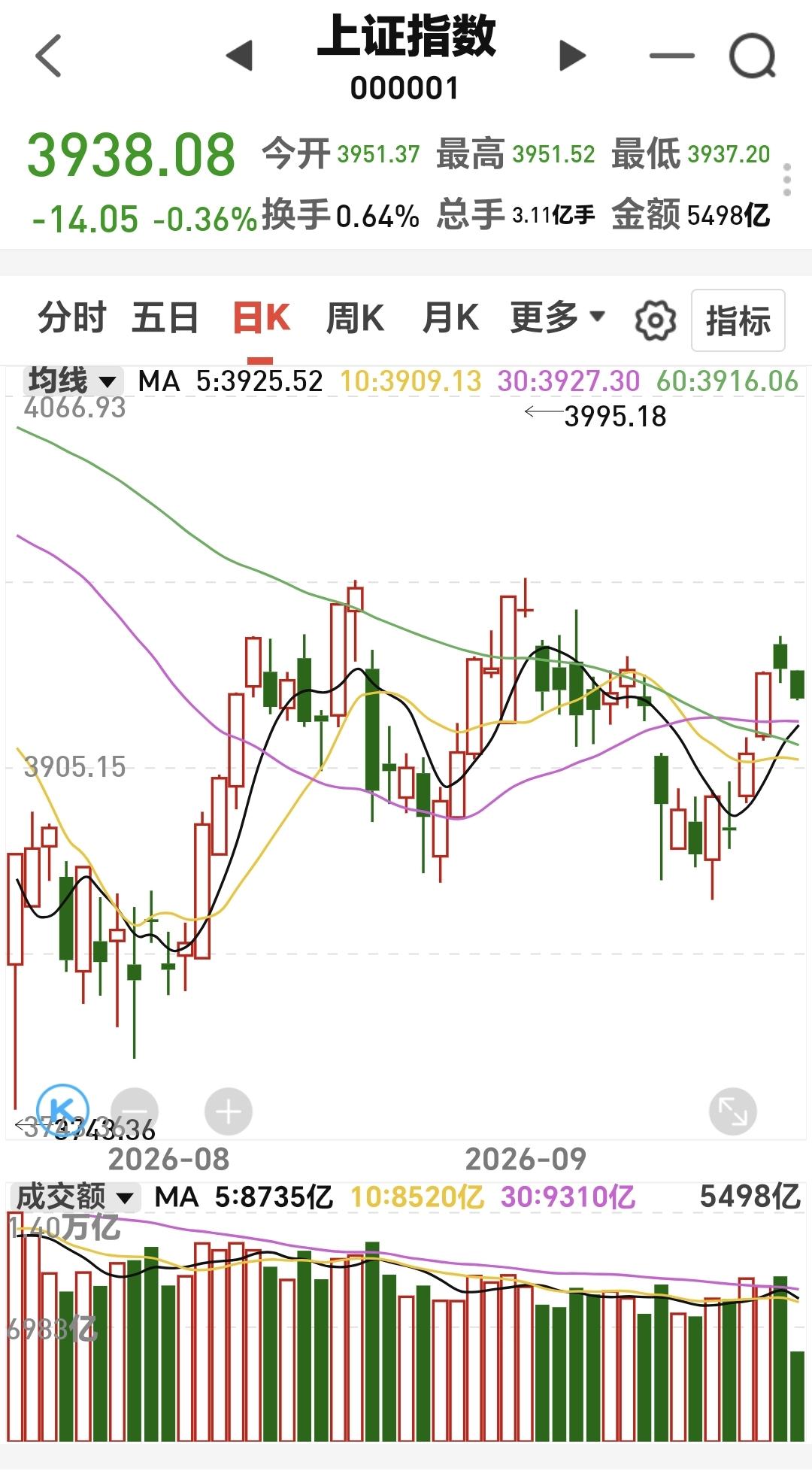
Task: Expand the 更多 period dropdown
Action: (x=558, y=317)
